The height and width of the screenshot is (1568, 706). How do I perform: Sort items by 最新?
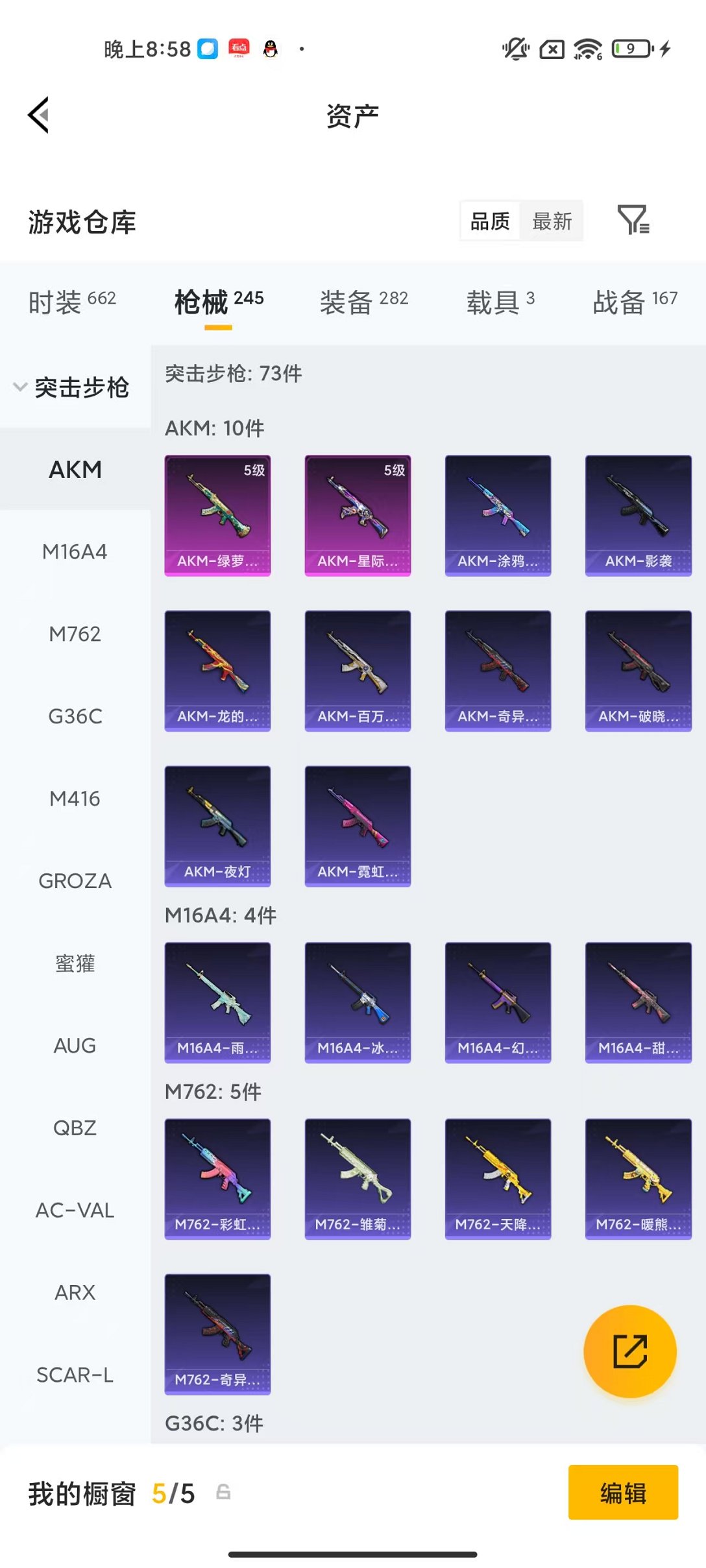coord(552,221)
